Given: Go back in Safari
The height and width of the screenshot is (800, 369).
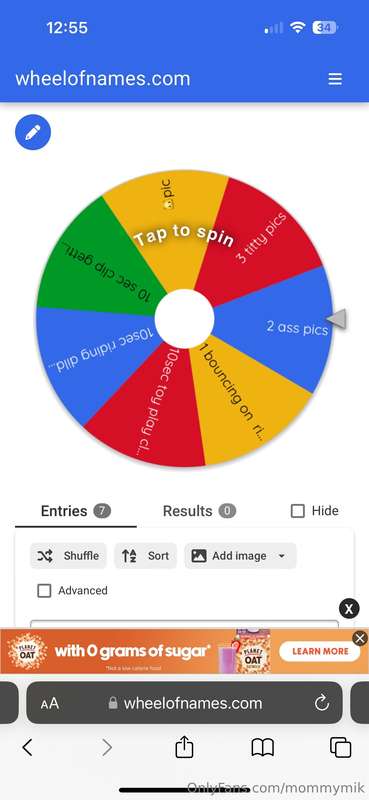Looking at the screenshot, I should click(x=28, y=748).
